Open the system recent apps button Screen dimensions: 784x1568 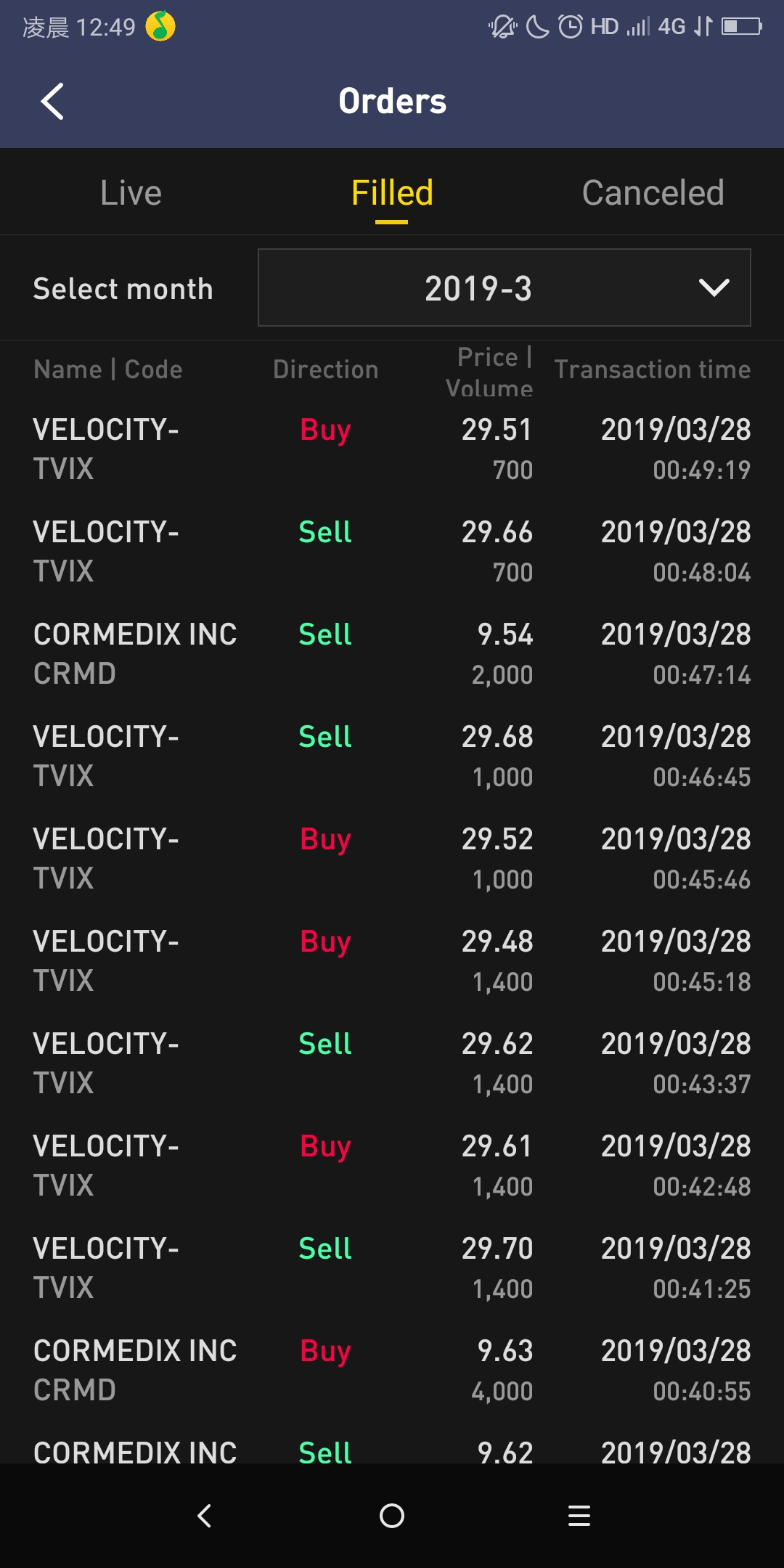(x=579, y=1516)
